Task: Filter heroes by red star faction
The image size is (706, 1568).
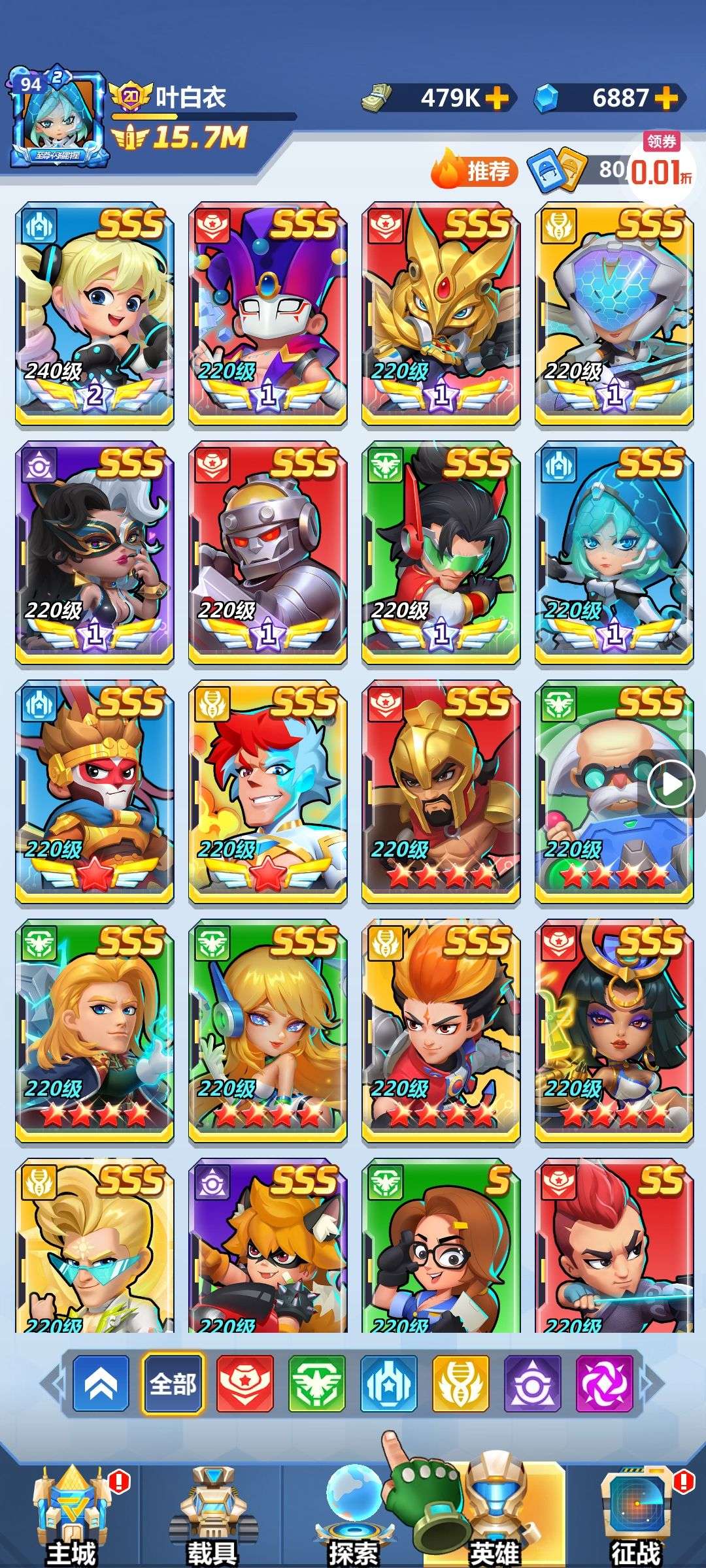Action: [244, 1383]
